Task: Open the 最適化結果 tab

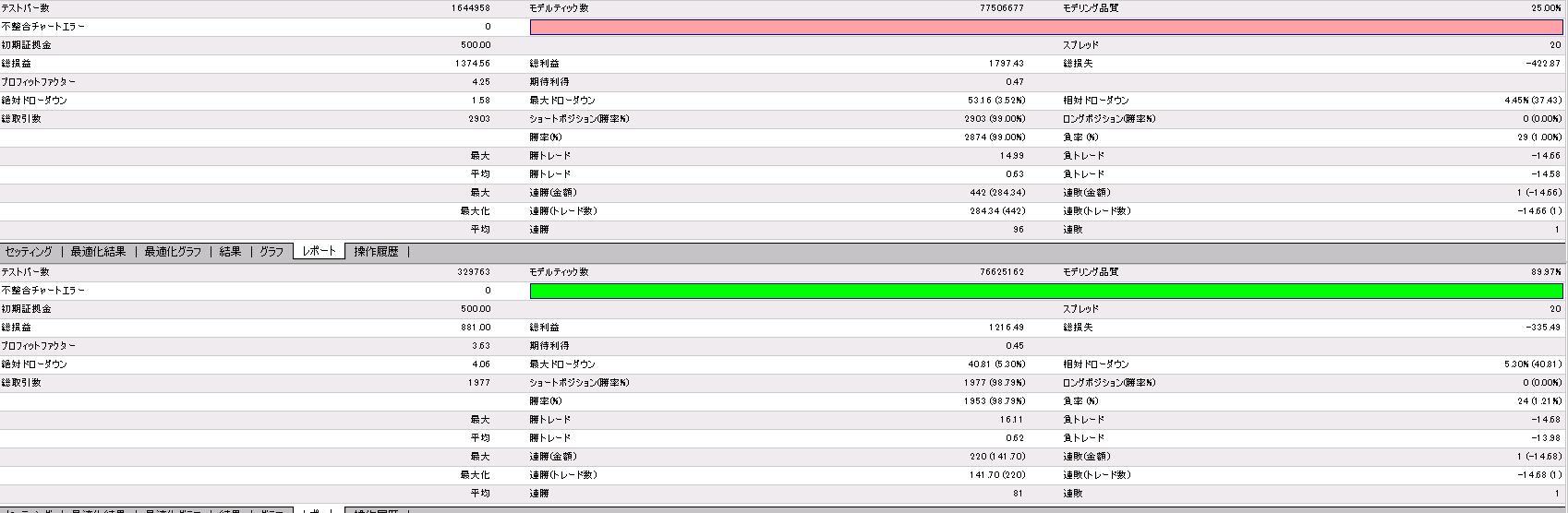Action: [x=98, y=251]
